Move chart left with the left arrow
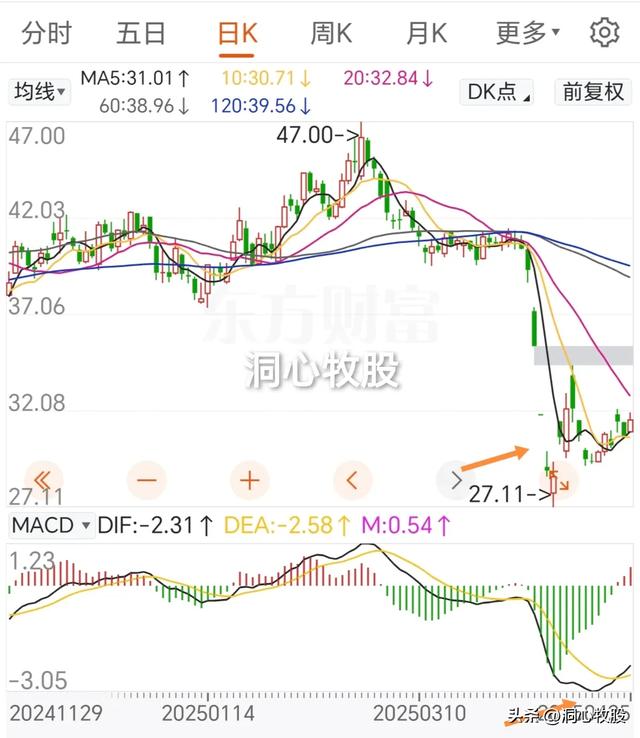Image resolution: width=640 pixels, height=738 pixels. point(352,479)
